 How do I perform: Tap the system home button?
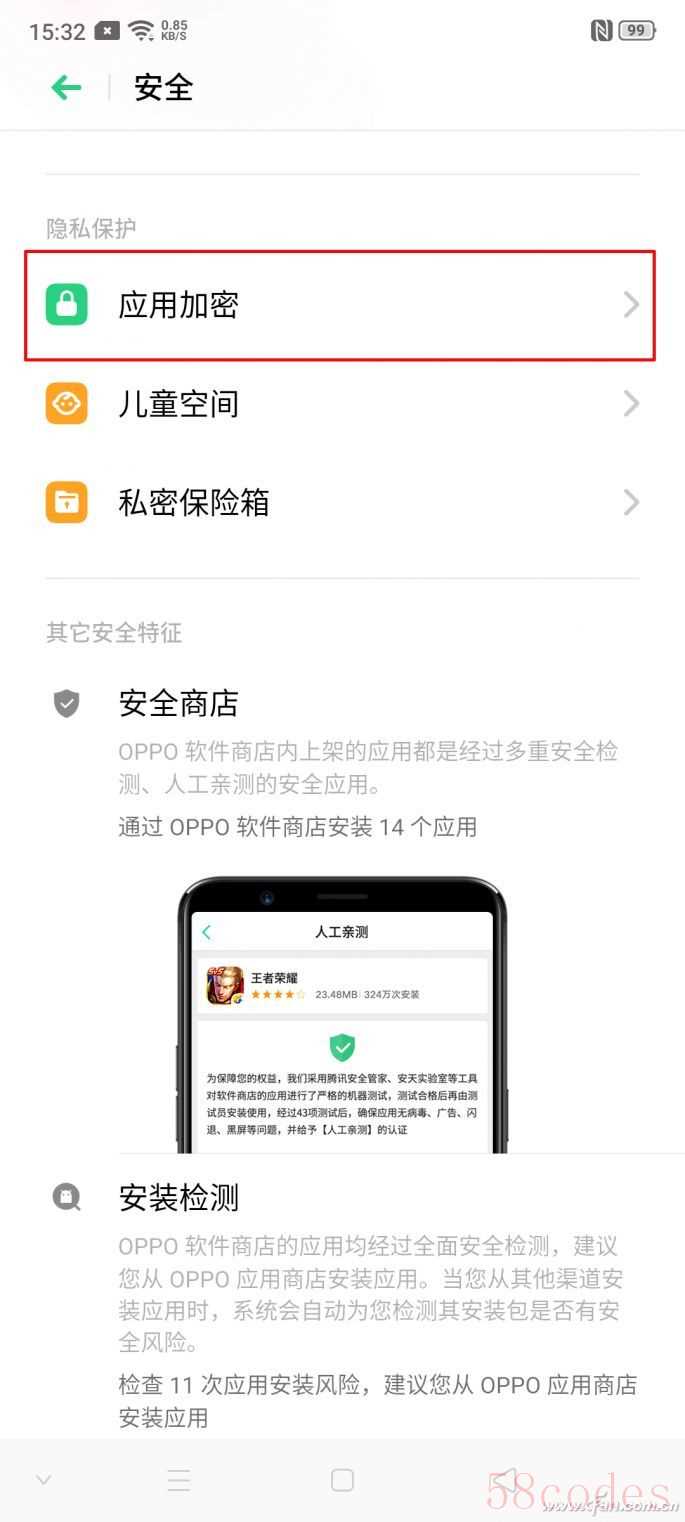(342, 1480)
